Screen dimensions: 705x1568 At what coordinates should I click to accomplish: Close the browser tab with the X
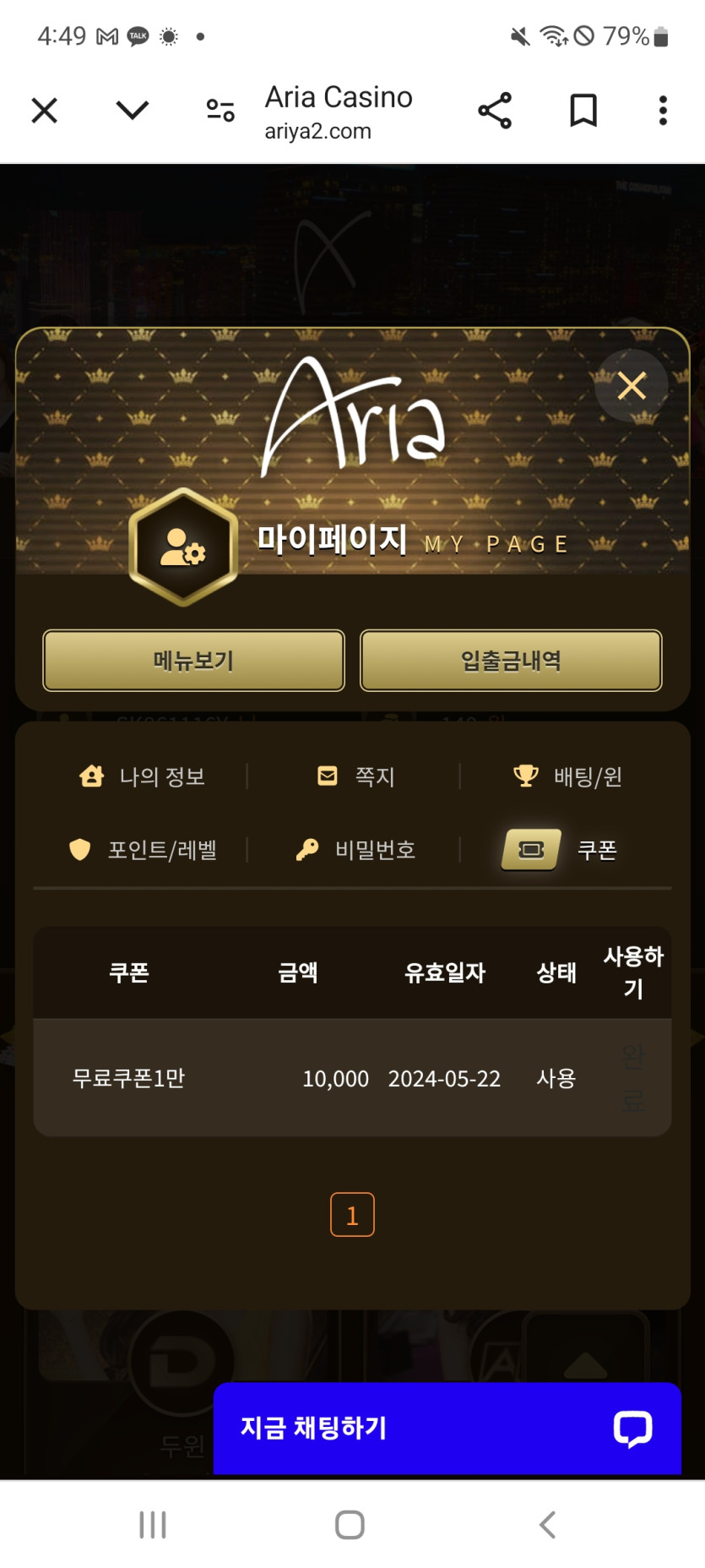(x=44, y=111)
